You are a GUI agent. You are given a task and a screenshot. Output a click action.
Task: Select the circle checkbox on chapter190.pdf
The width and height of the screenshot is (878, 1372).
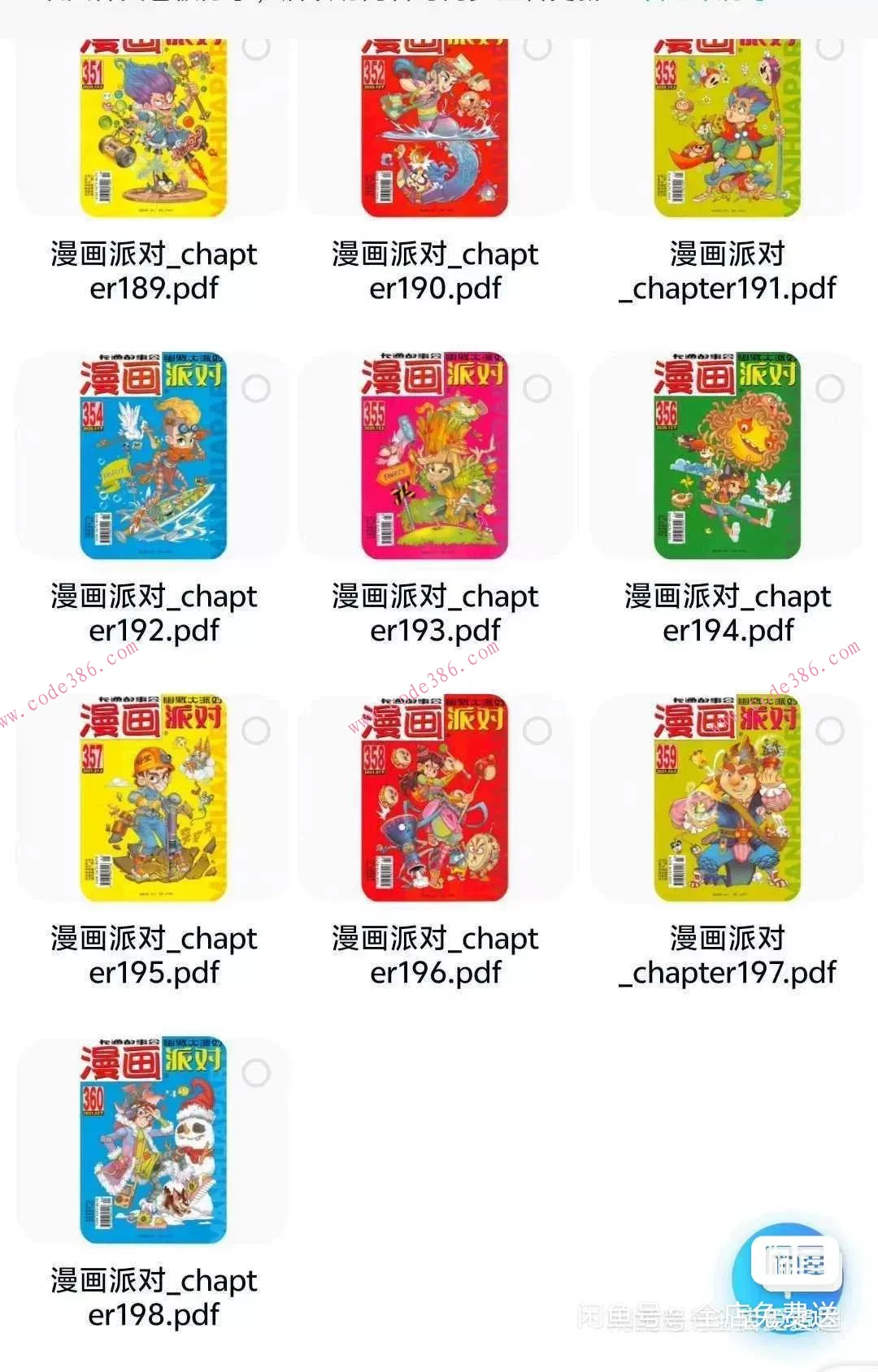point(535,50)
